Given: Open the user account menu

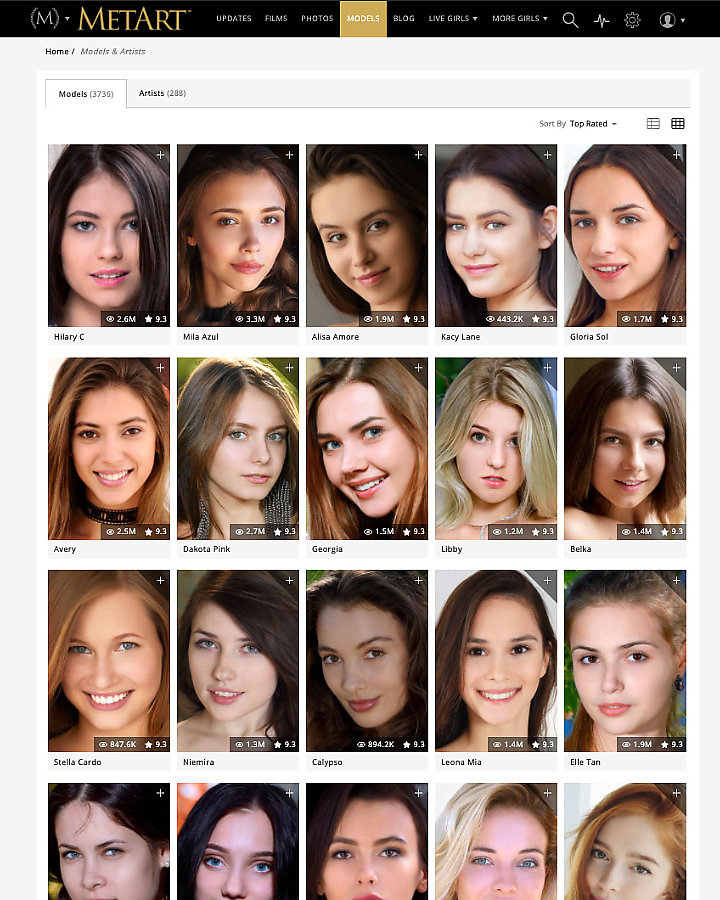Looking at the screenshot, I should pos(671,19).
